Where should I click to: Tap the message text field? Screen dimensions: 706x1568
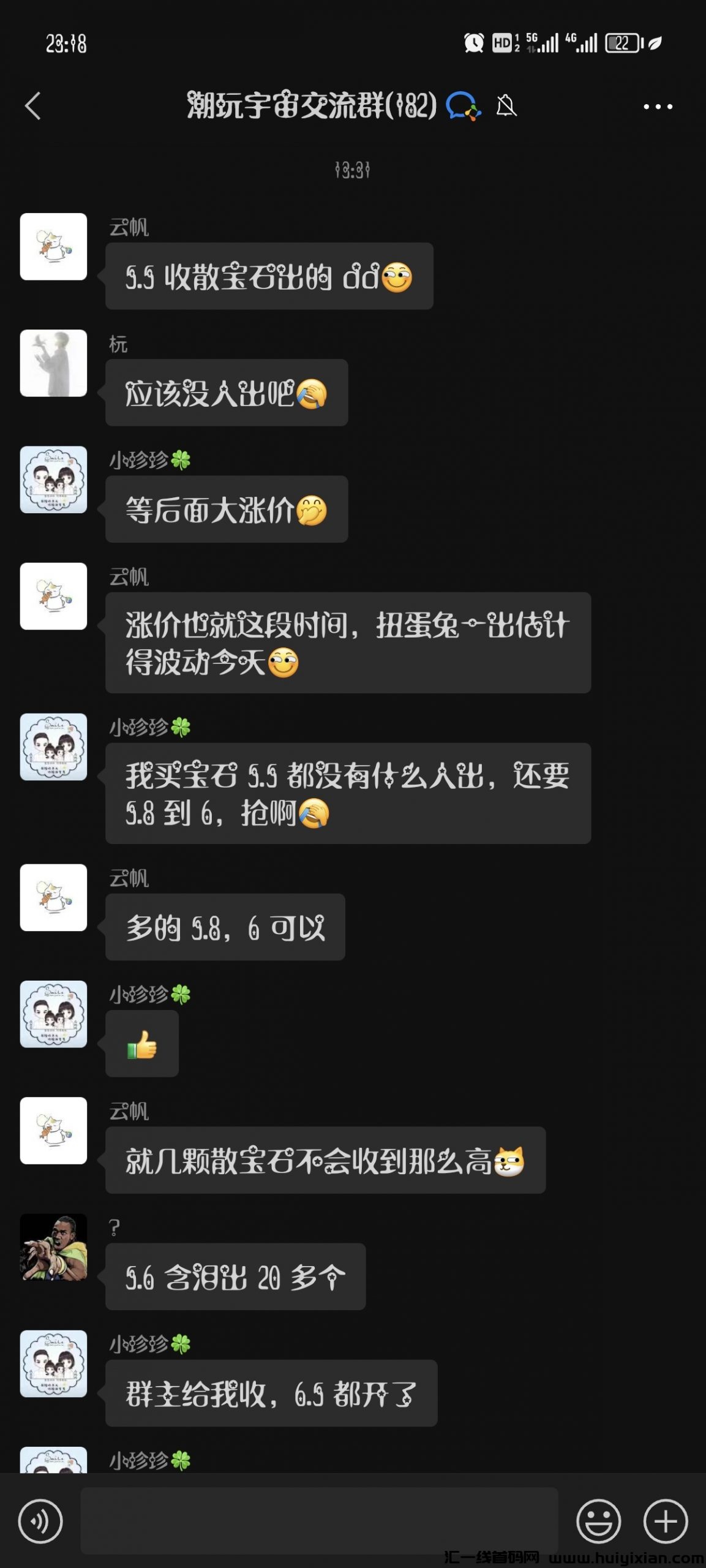(318, 1521)
